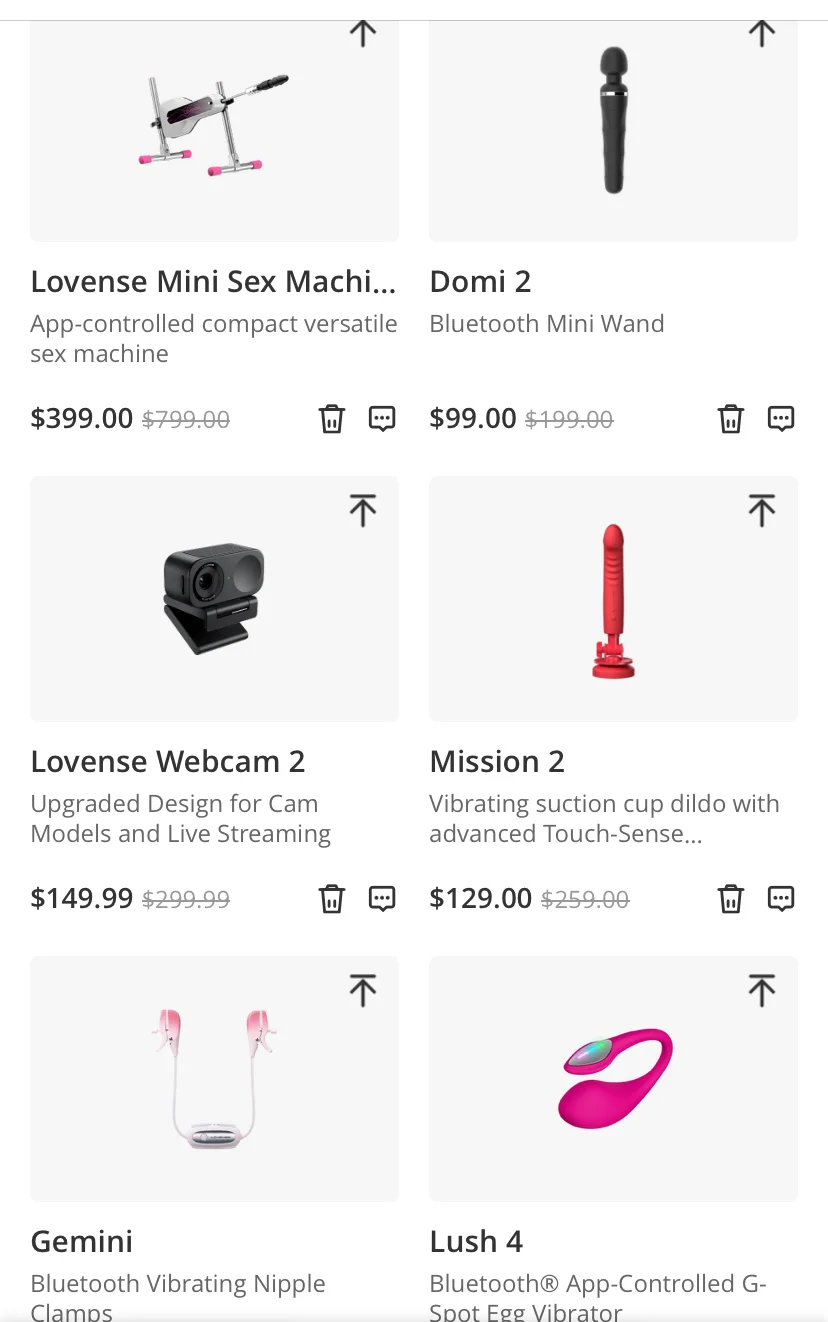Screen dimensions: 828x1322
Task: Trash the Mission 2 item
Action: 731,899
